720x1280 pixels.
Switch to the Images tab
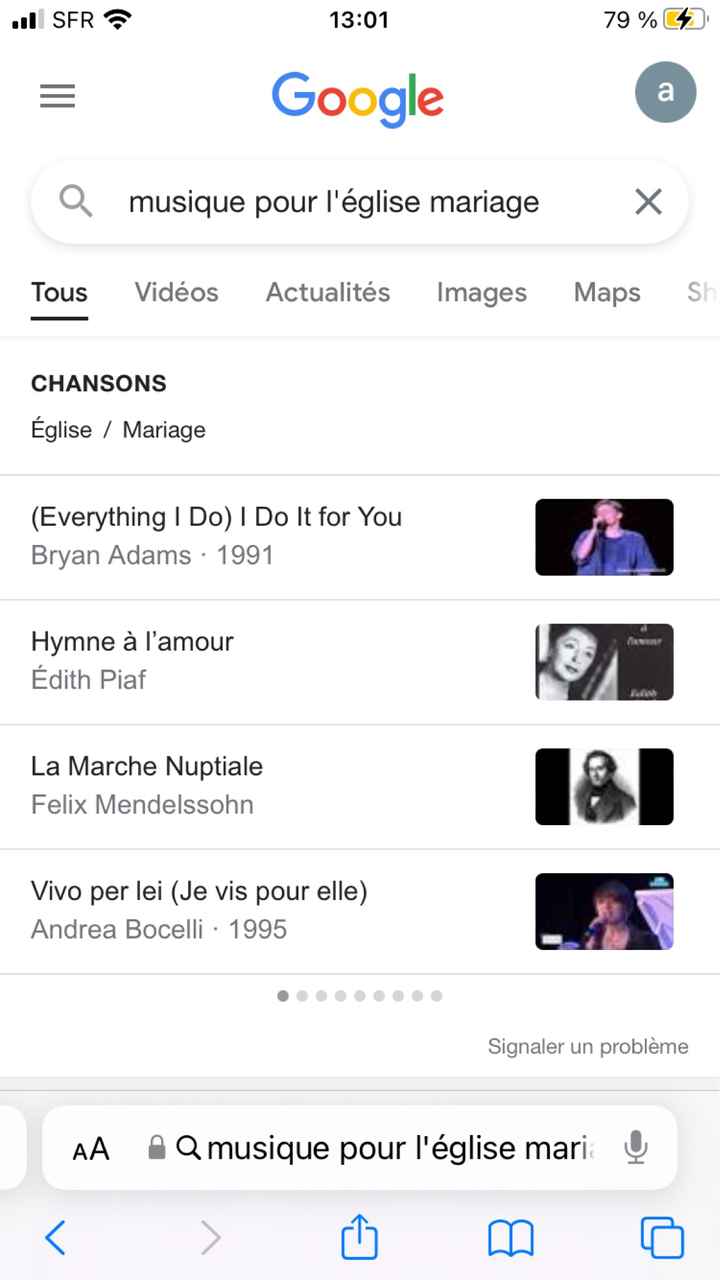point(481,292)
